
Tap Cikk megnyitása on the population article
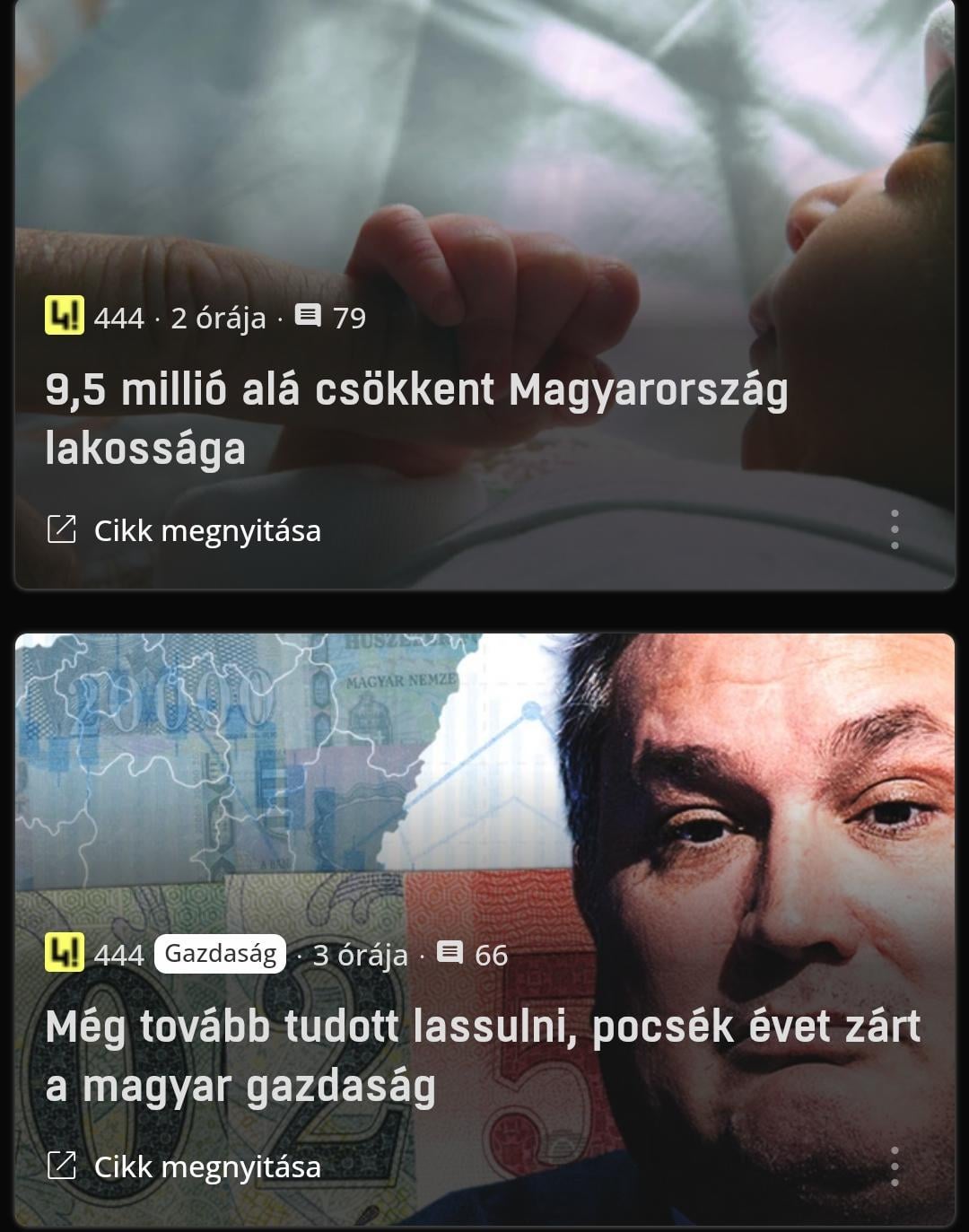(x=185, y=530)
